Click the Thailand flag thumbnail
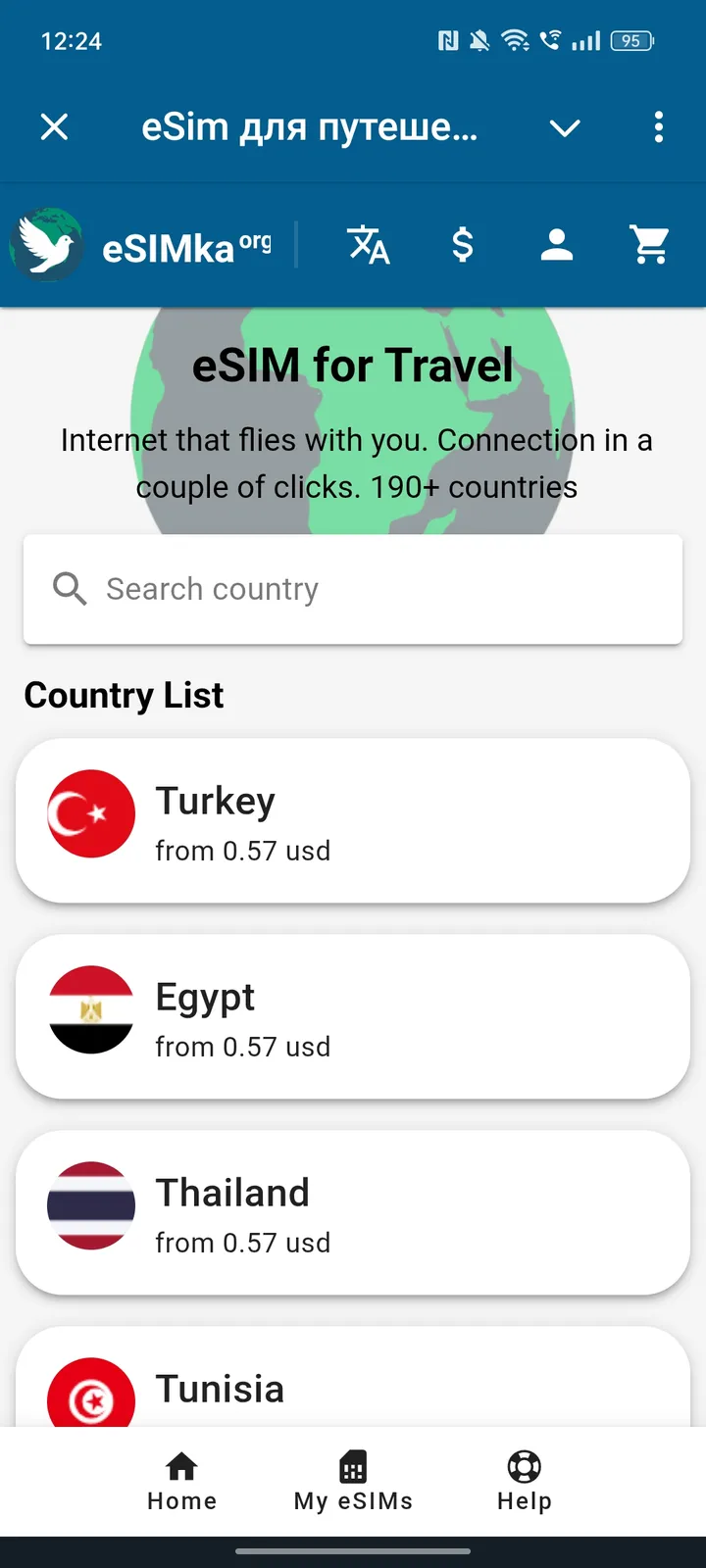The height and width of the screenshot is (1568, 706). click(90, 1206)
